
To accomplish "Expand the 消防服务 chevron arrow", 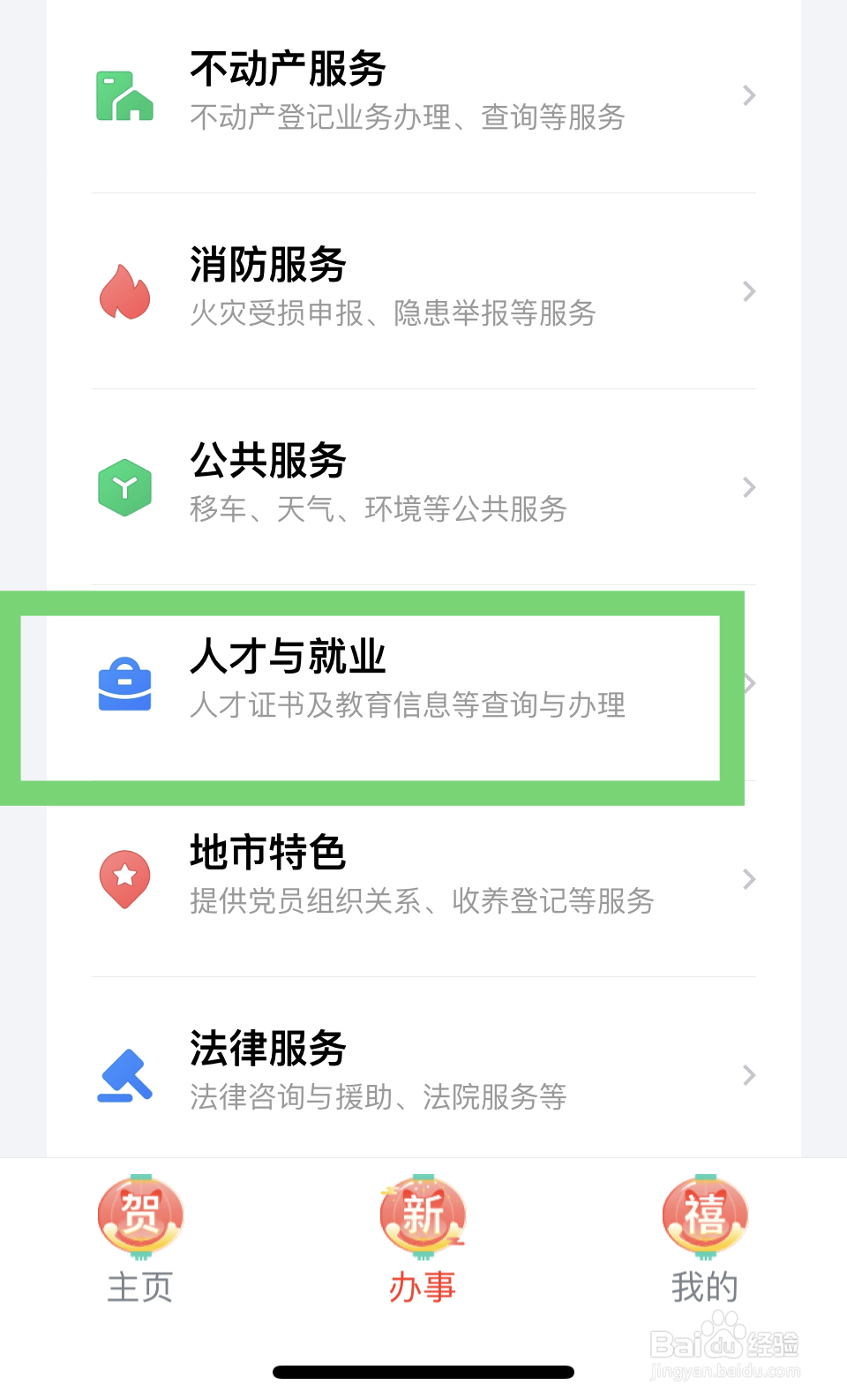I will pos(748,291).
